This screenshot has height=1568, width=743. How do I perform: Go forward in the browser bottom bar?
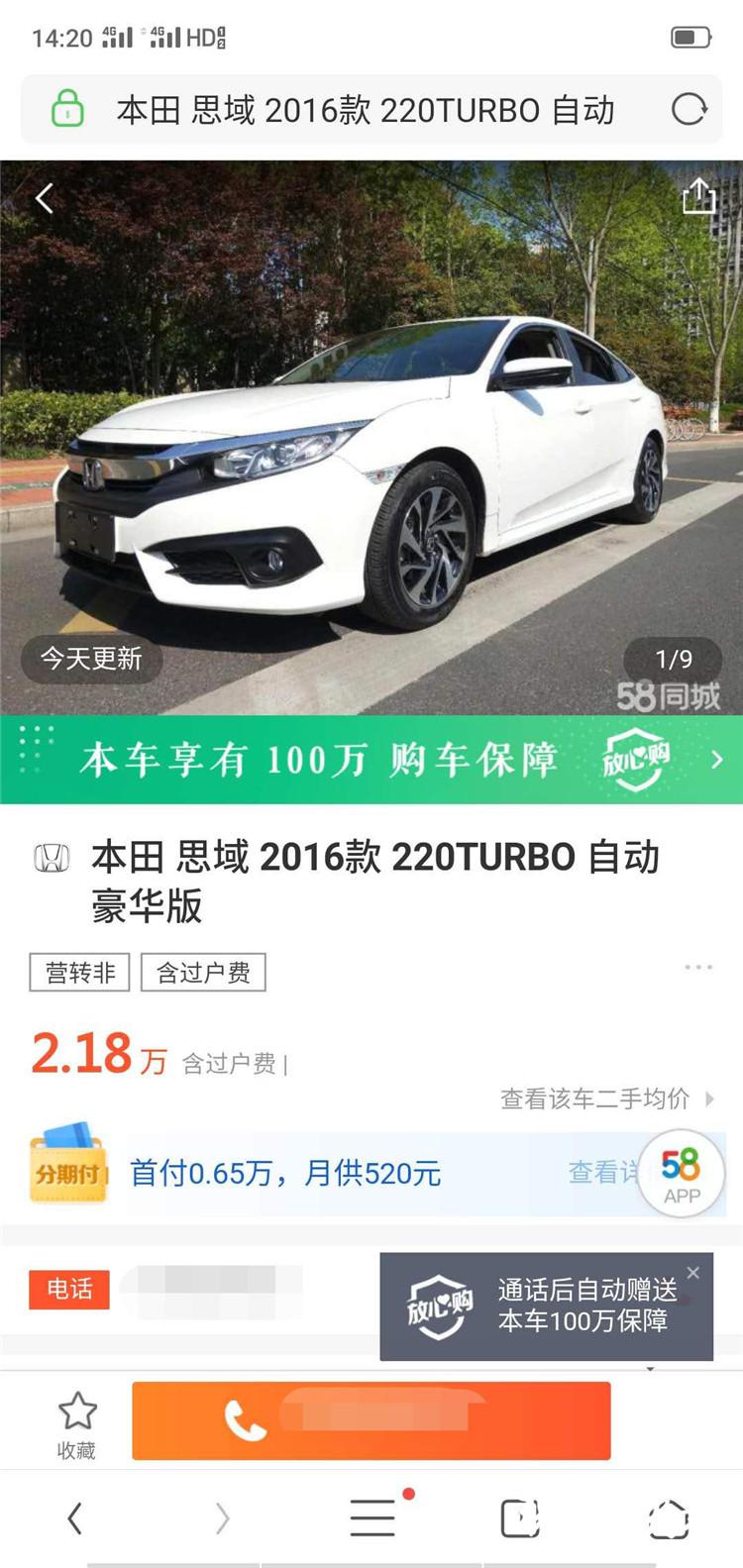[223, 1518]
